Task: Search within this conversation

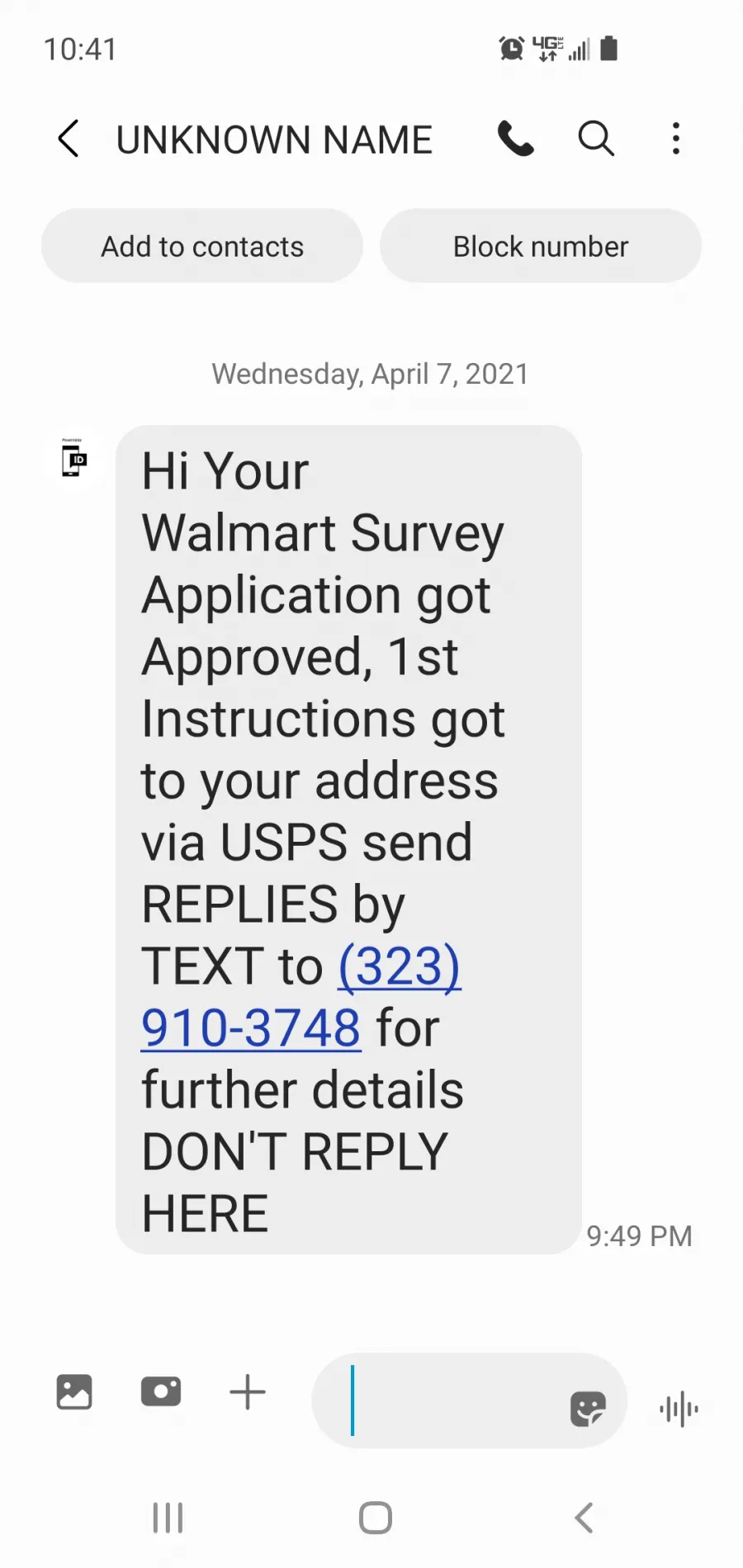Action: tap(596, 139)
